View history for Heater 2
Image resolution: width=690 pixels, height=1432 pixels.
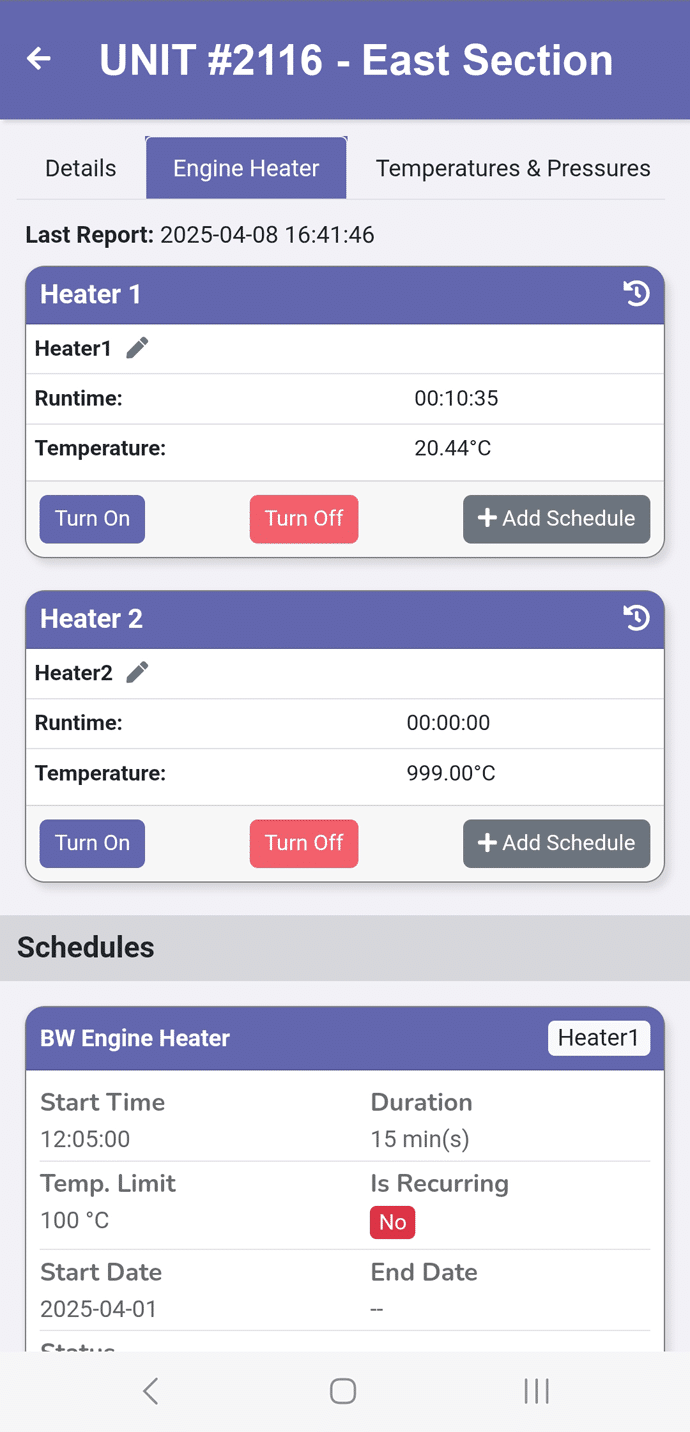coord(636,618)
